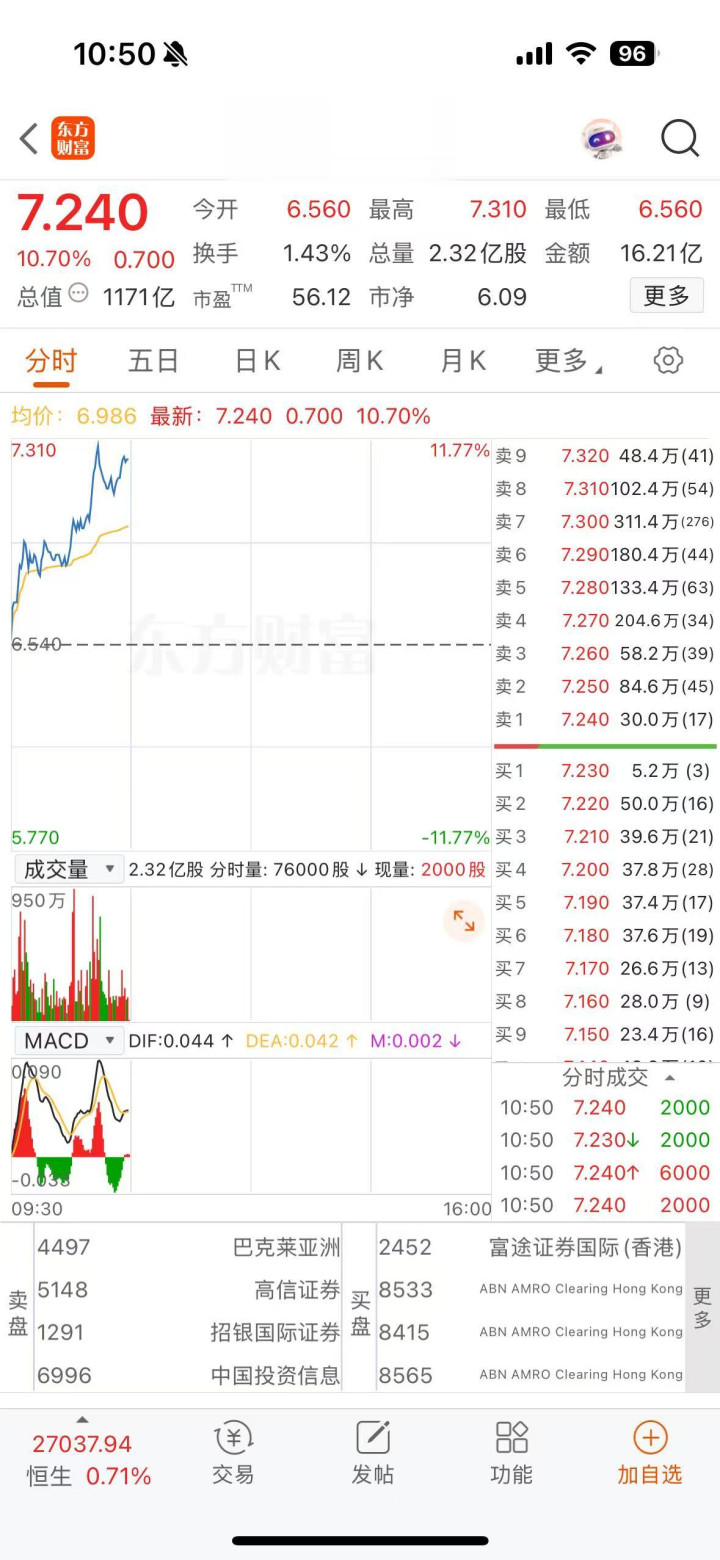This screenshot has height=1560, width=720.
Task: Open the robot assistant avatar
Action: click(601, 139)
